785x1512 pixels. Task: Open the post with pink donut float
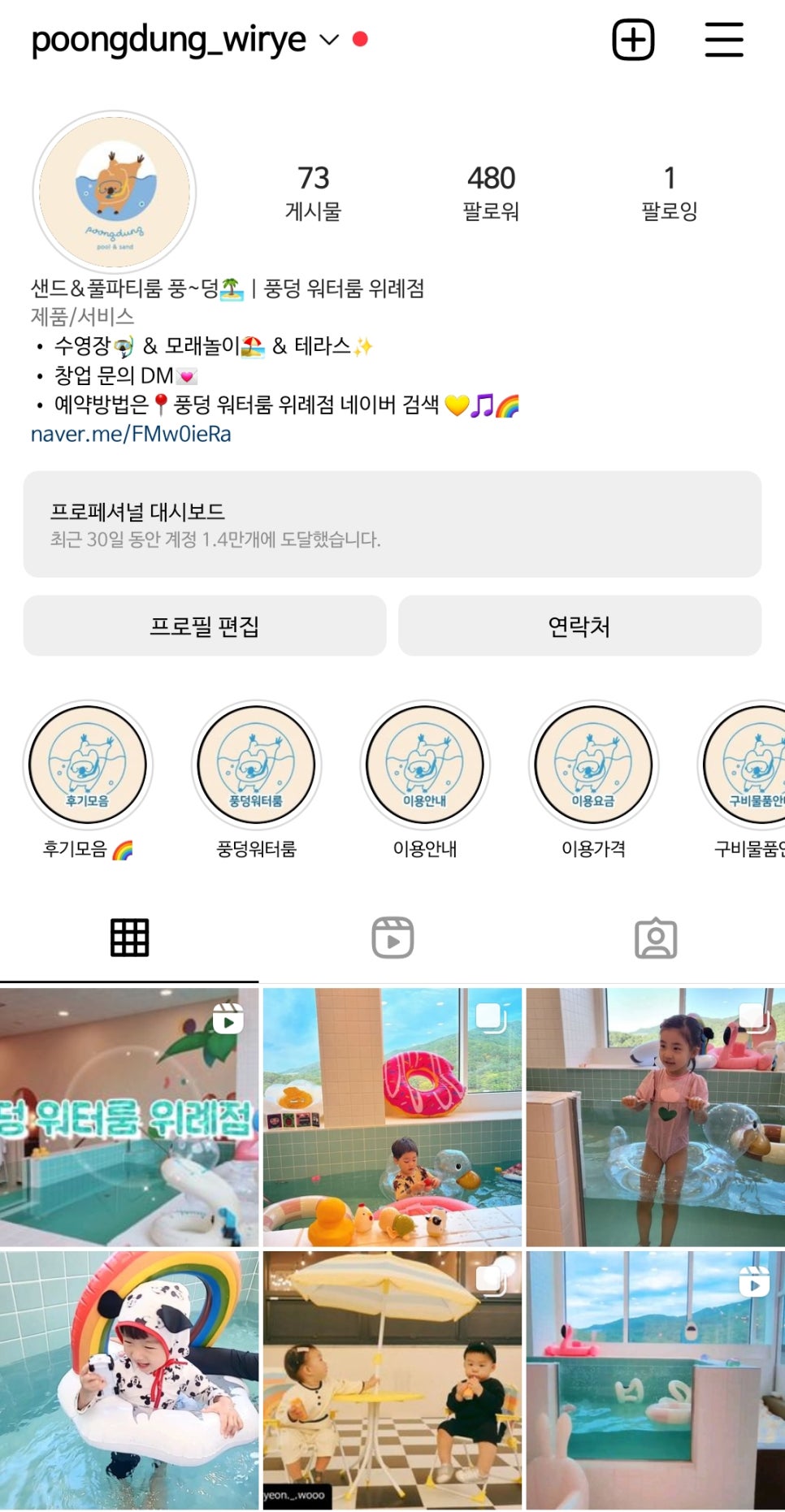coord(392,1117)
